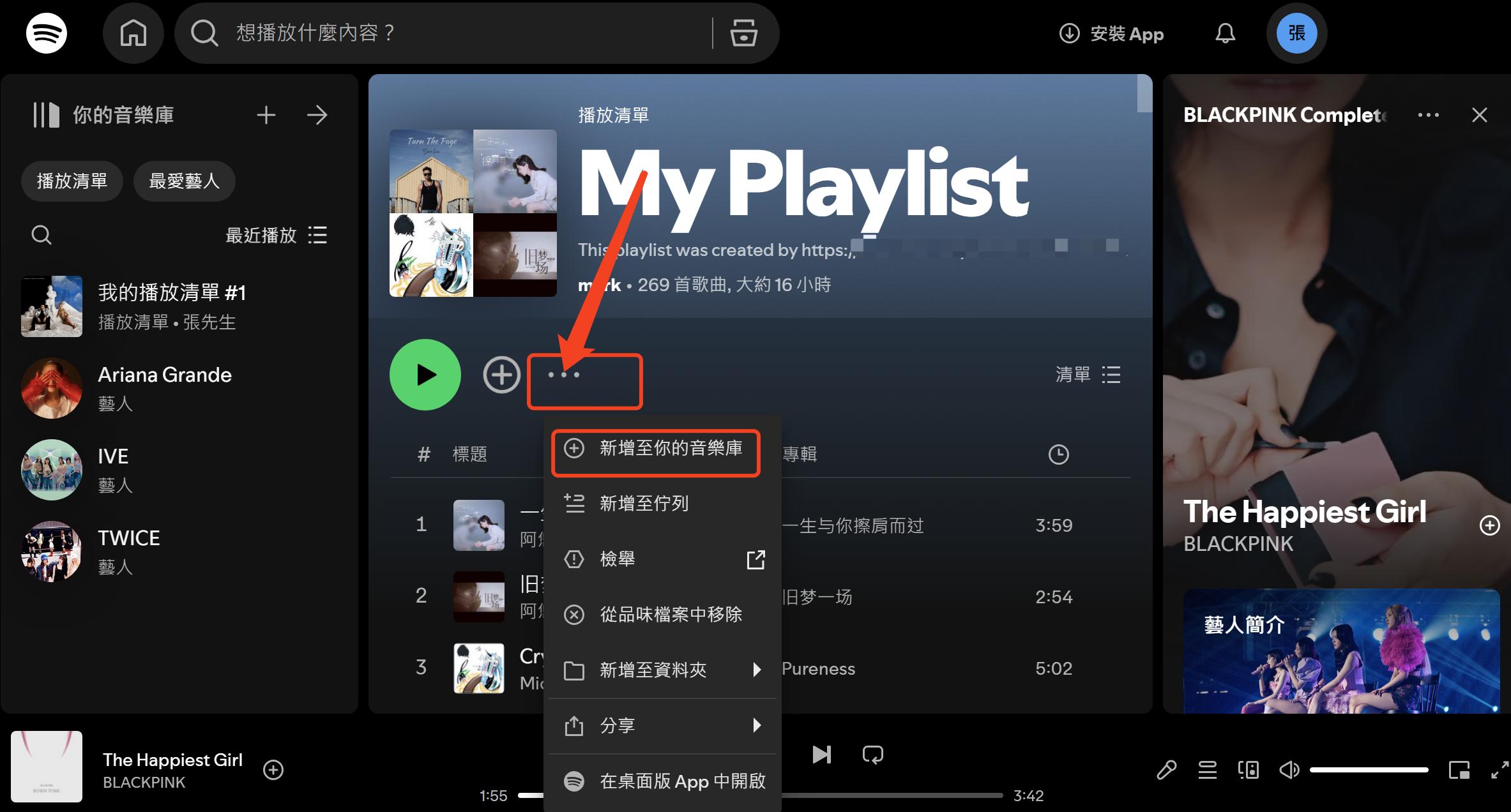
Task: Open TWICE in your library
Action: 128,551
